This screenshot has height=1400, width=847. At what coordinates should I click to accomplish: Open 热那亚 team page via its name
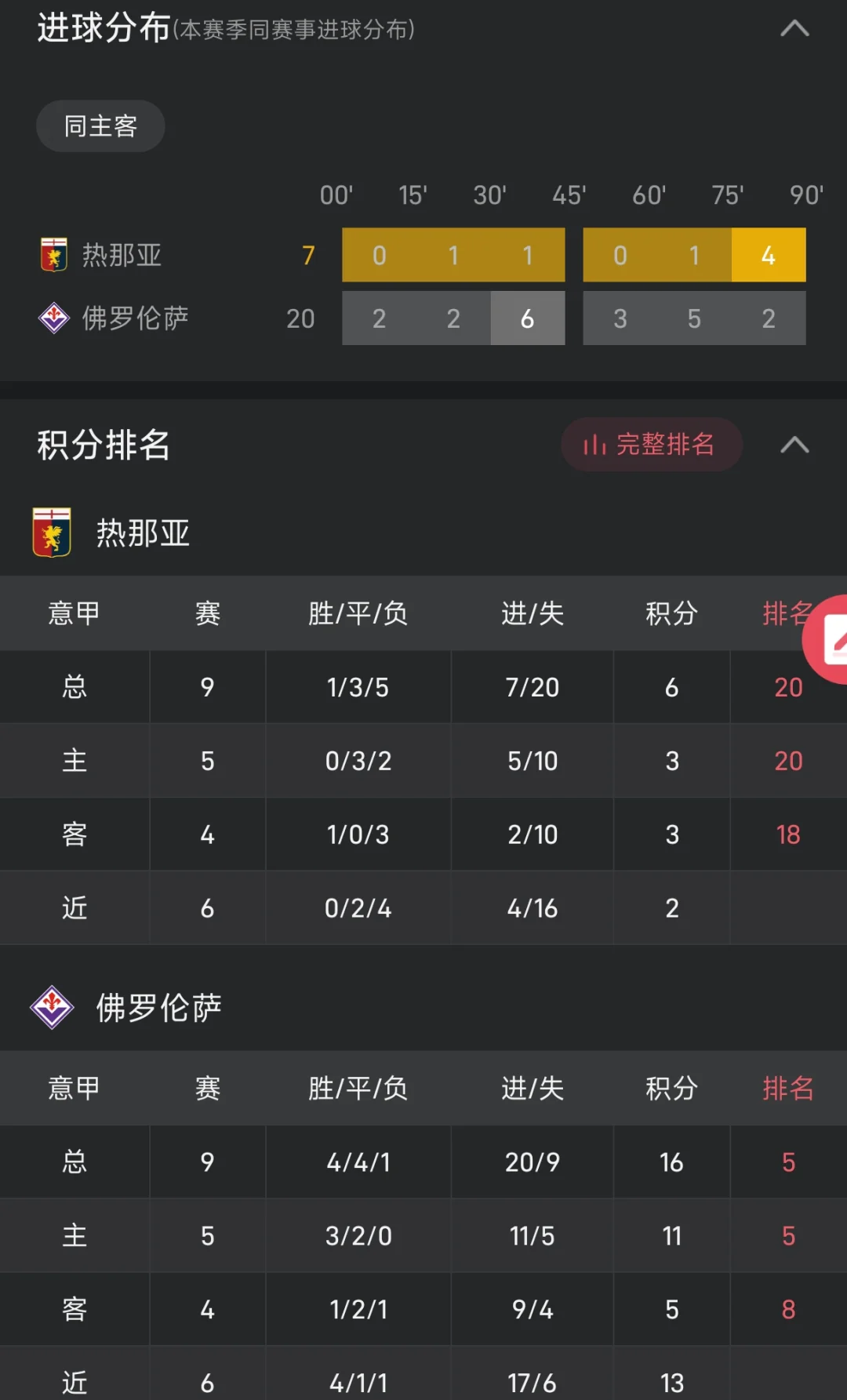(x=144, y=533)
